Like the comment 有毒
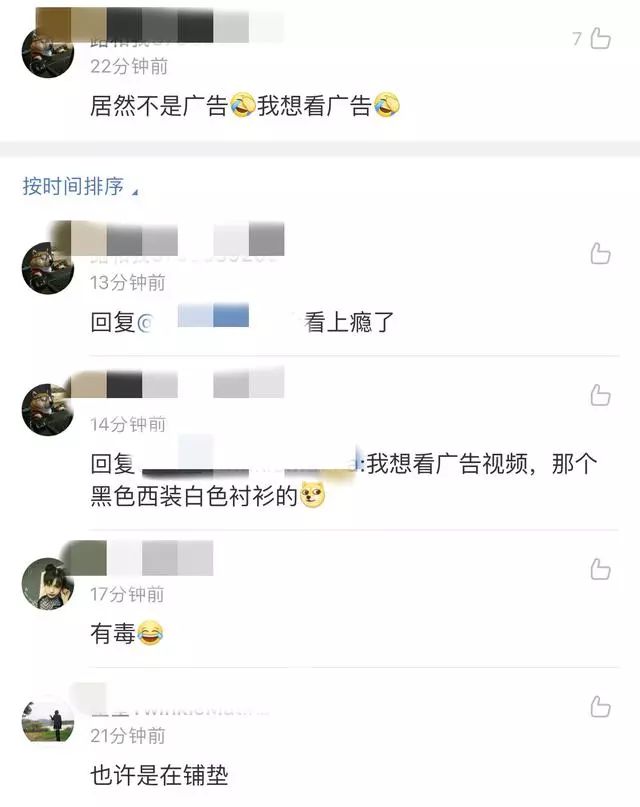Image resolution: width=640 pixels, height=807 pixels. point(600,569)
